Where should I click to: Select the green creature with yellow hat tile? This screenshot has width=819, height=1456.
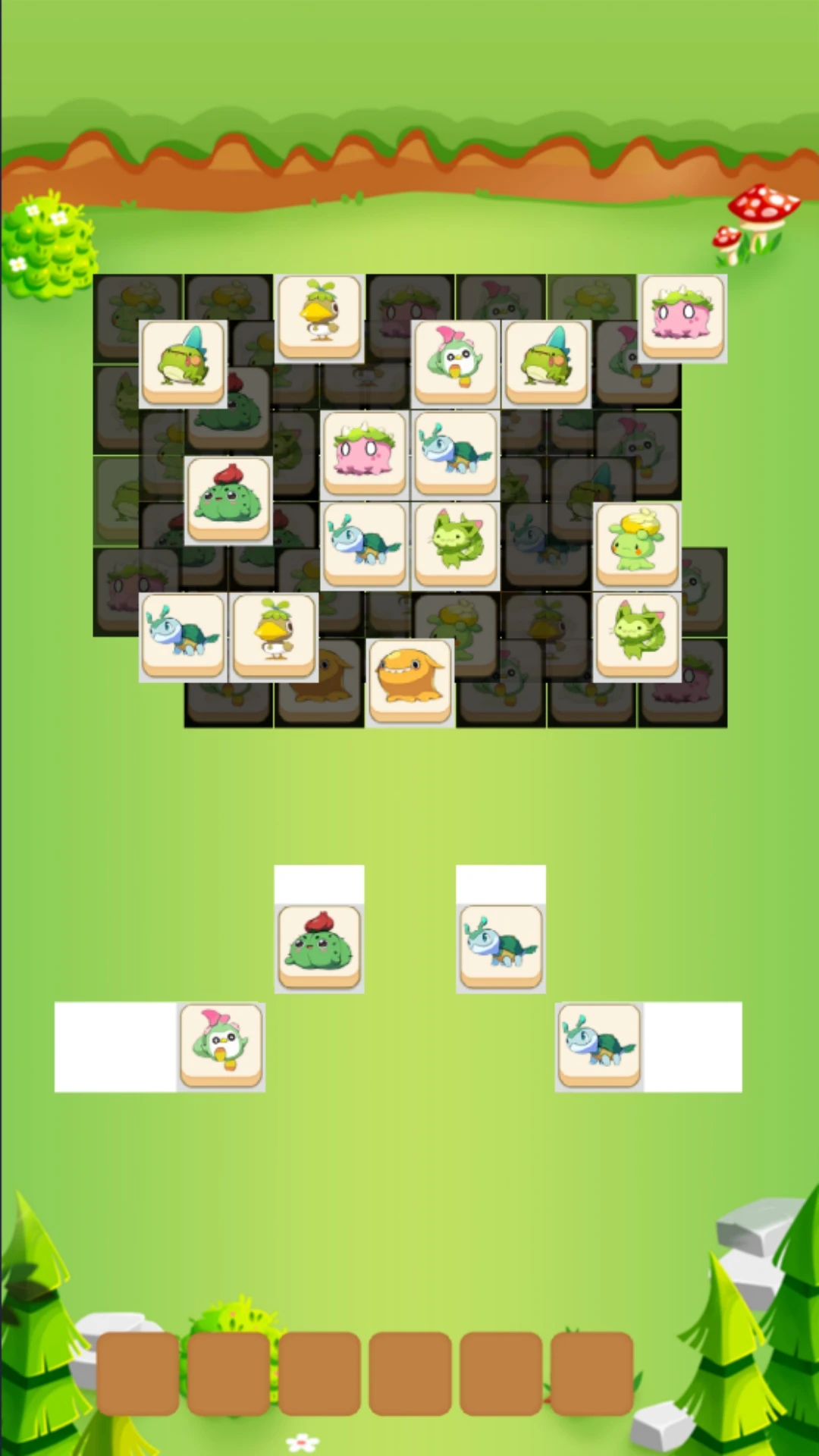click(637, 544)
